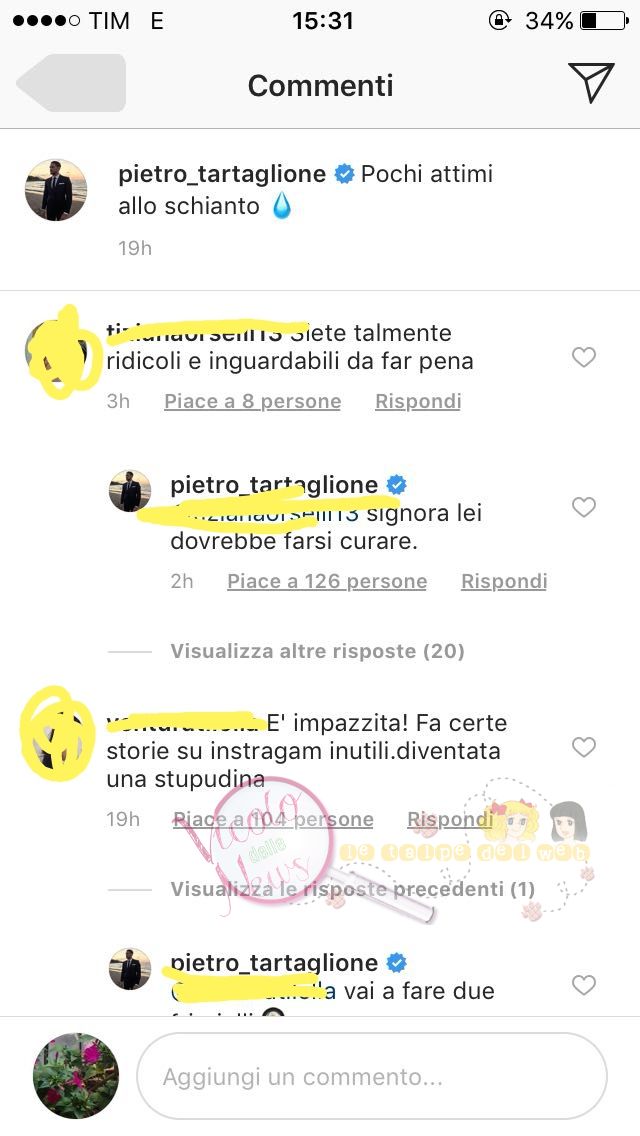
Task: Reply to the "Siete talmente ridicoli" comment
Action: click(417, 401)
